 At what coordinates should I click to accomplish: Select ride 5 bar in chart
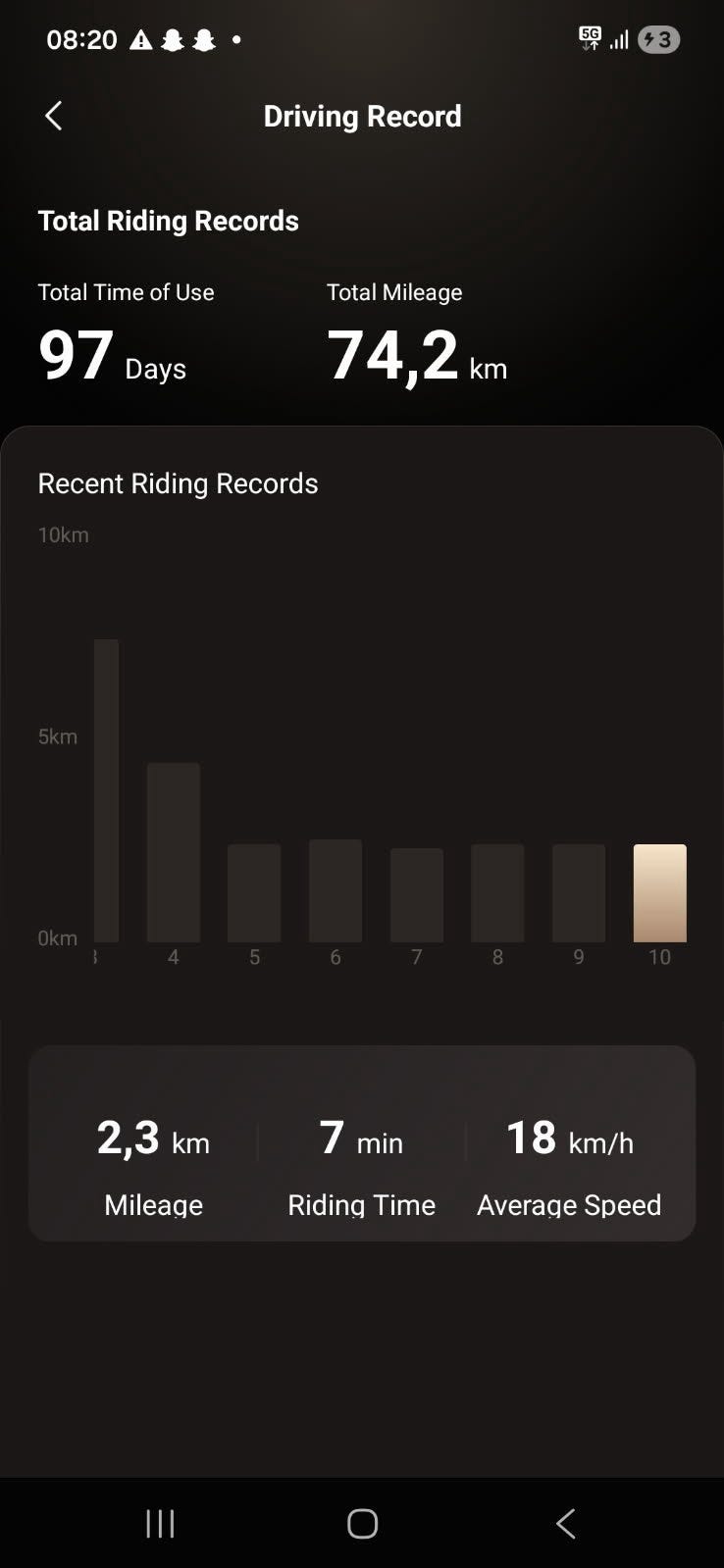click(254, 892)
